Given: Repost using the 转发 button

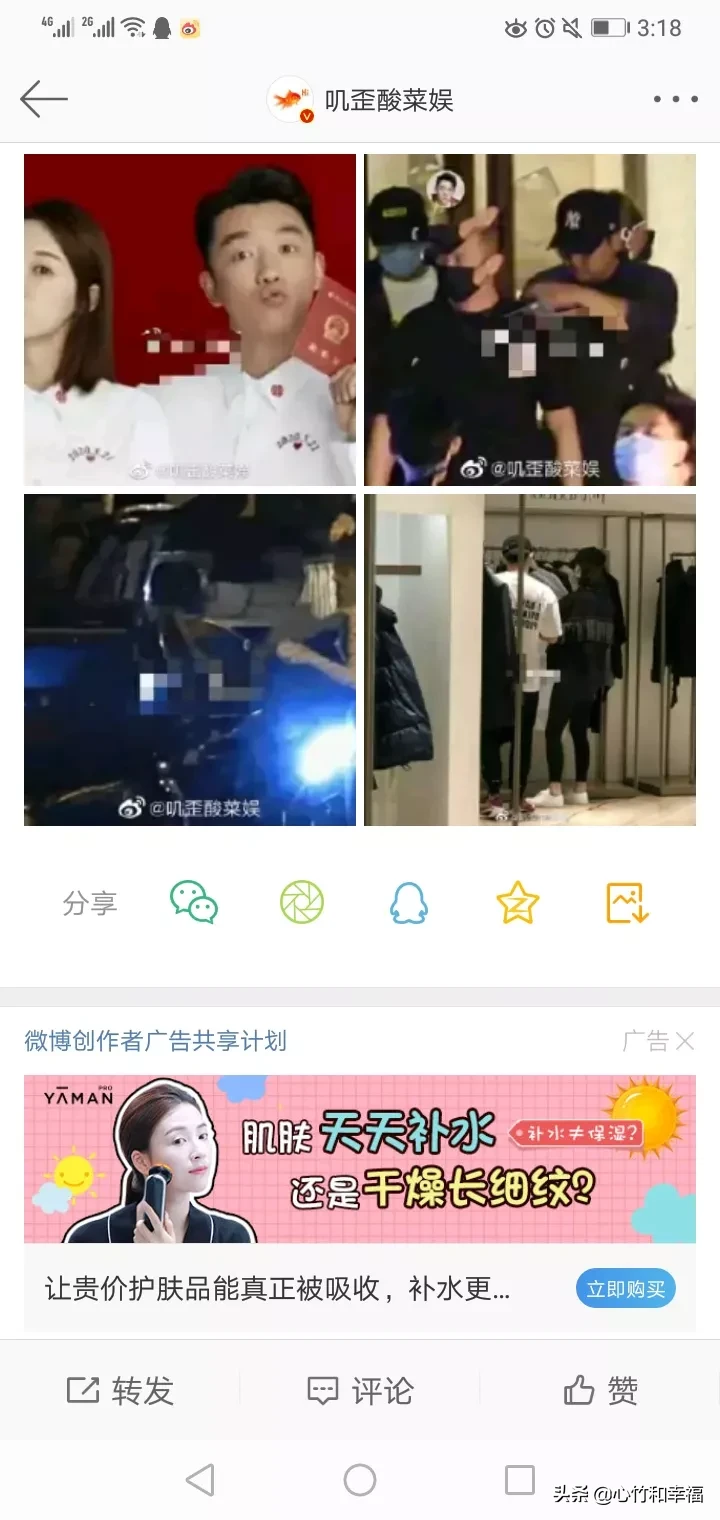Looking at the screenshot, I should (120, 1390).
